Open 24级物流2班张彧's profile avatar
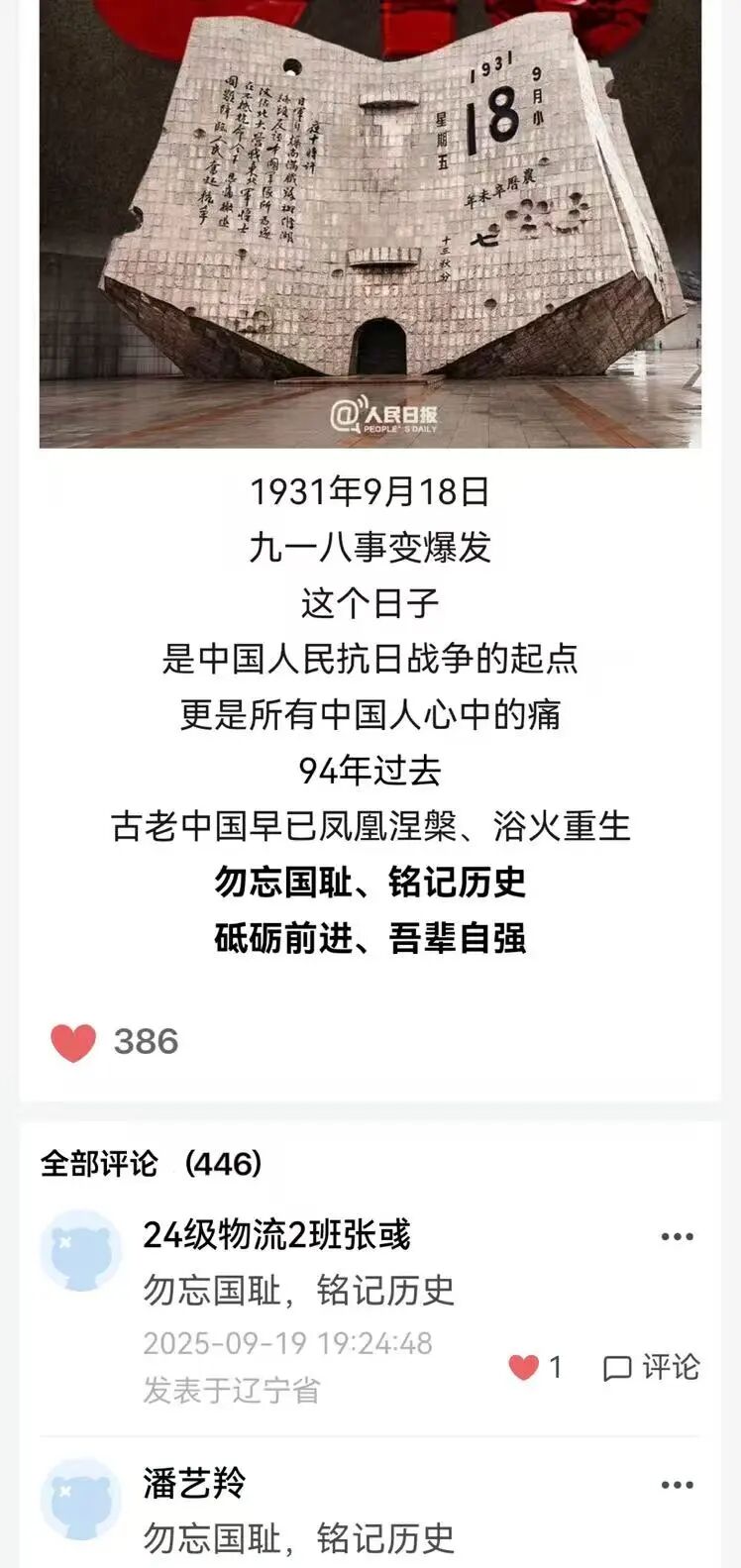This screenshot has width=741, height=1568. point(80,1250)
